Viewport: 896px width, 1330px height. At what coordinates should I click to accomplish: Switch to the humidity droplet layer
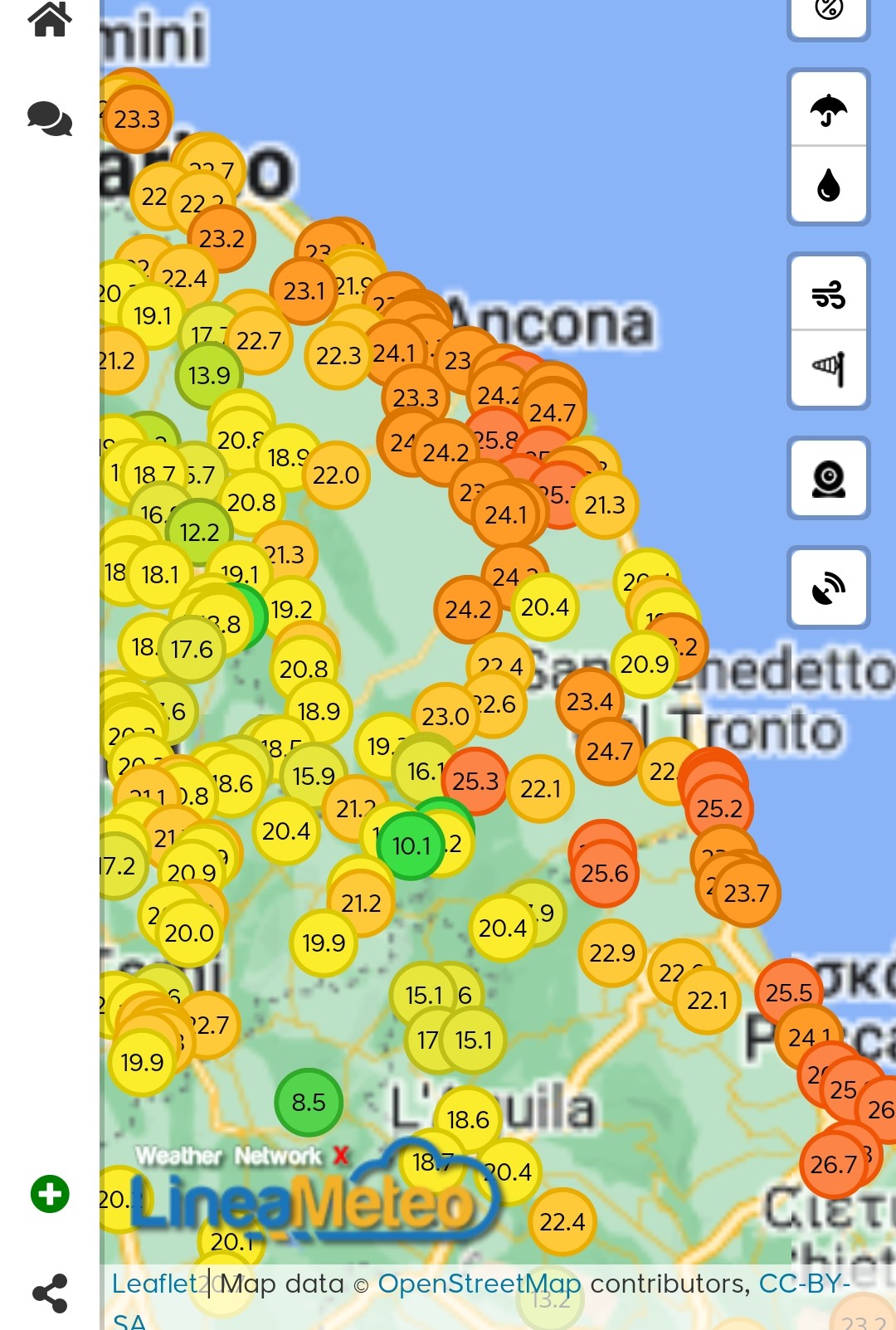point(828,184)
